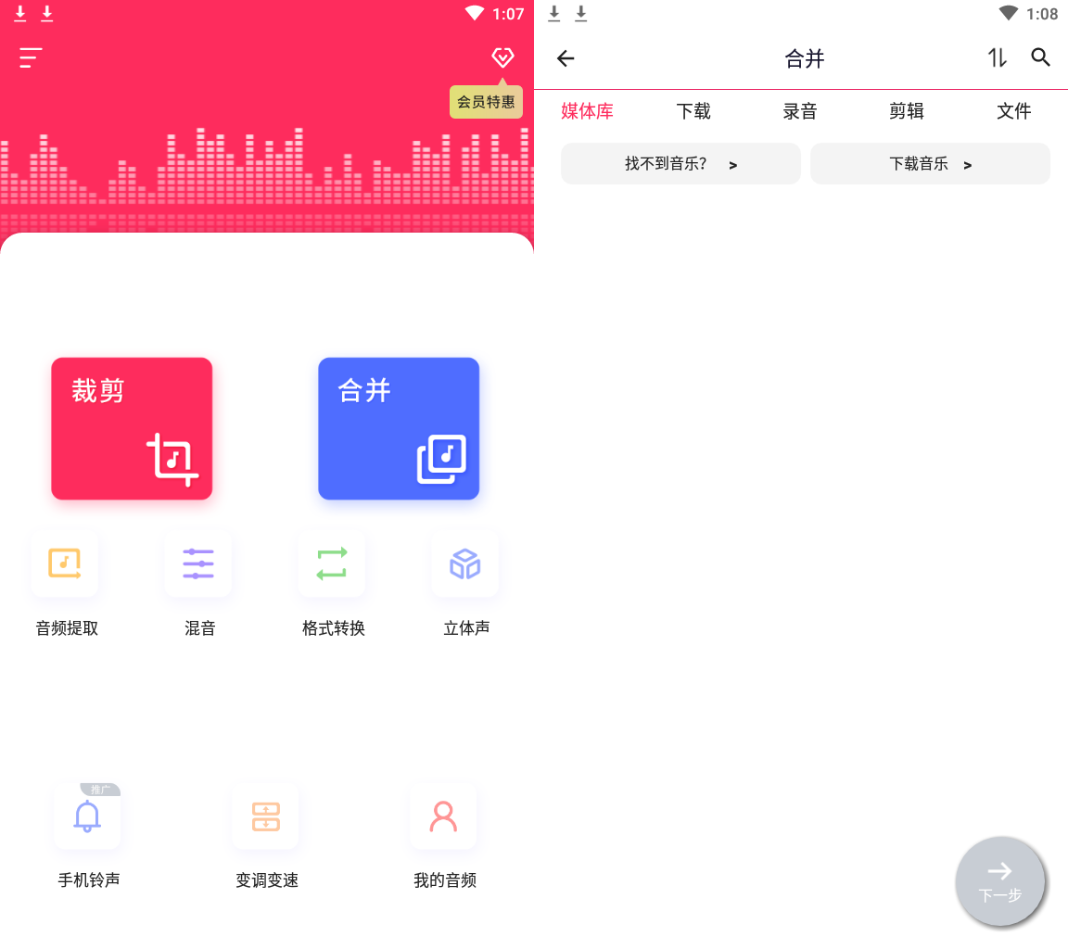
Task: Go back from the merge screen
Action: pyautogui.click(x=566, y=58)
